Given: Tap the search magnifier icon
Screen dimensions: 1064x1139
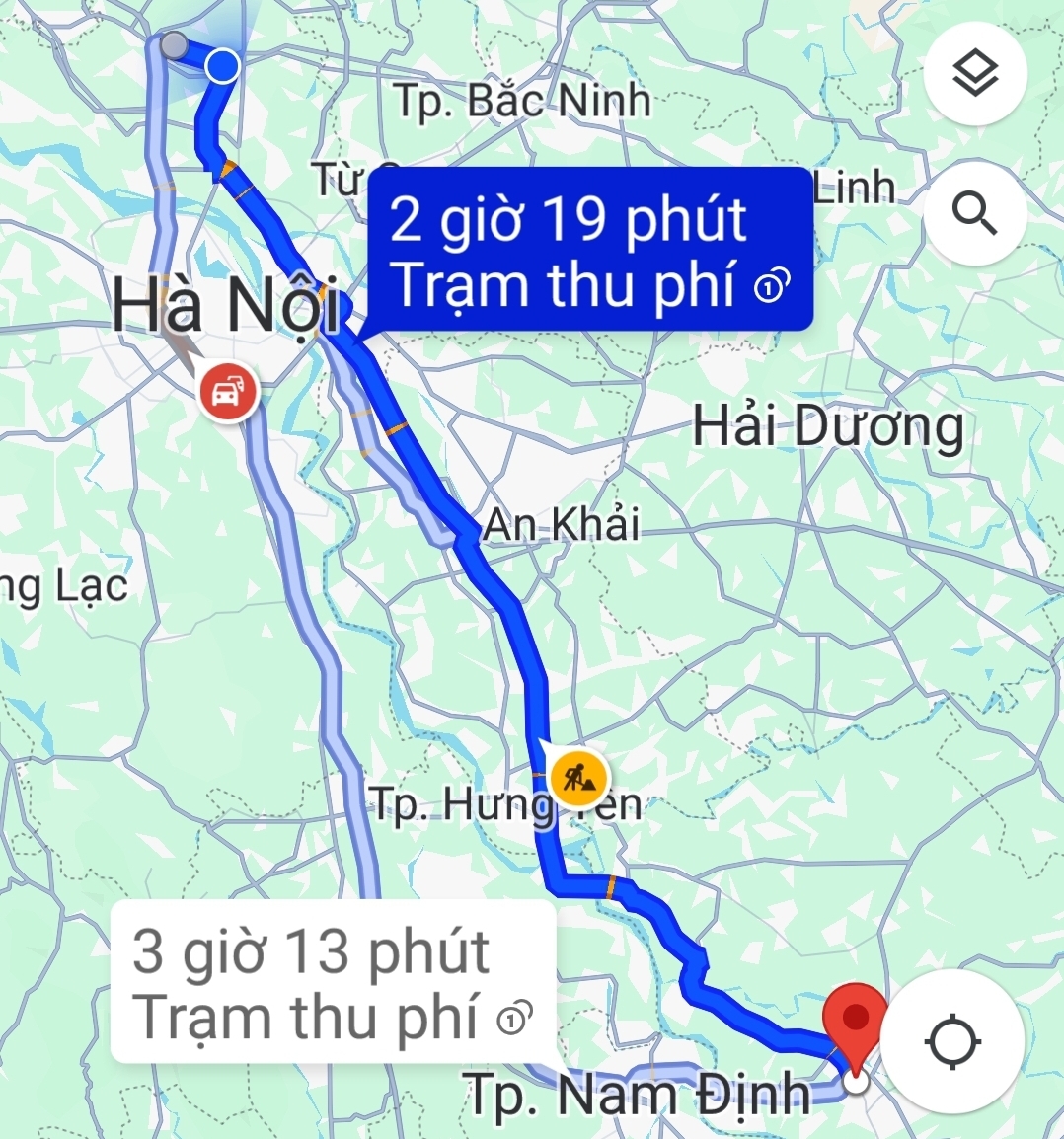Looking at the screenshot, I should coord(975,213).
